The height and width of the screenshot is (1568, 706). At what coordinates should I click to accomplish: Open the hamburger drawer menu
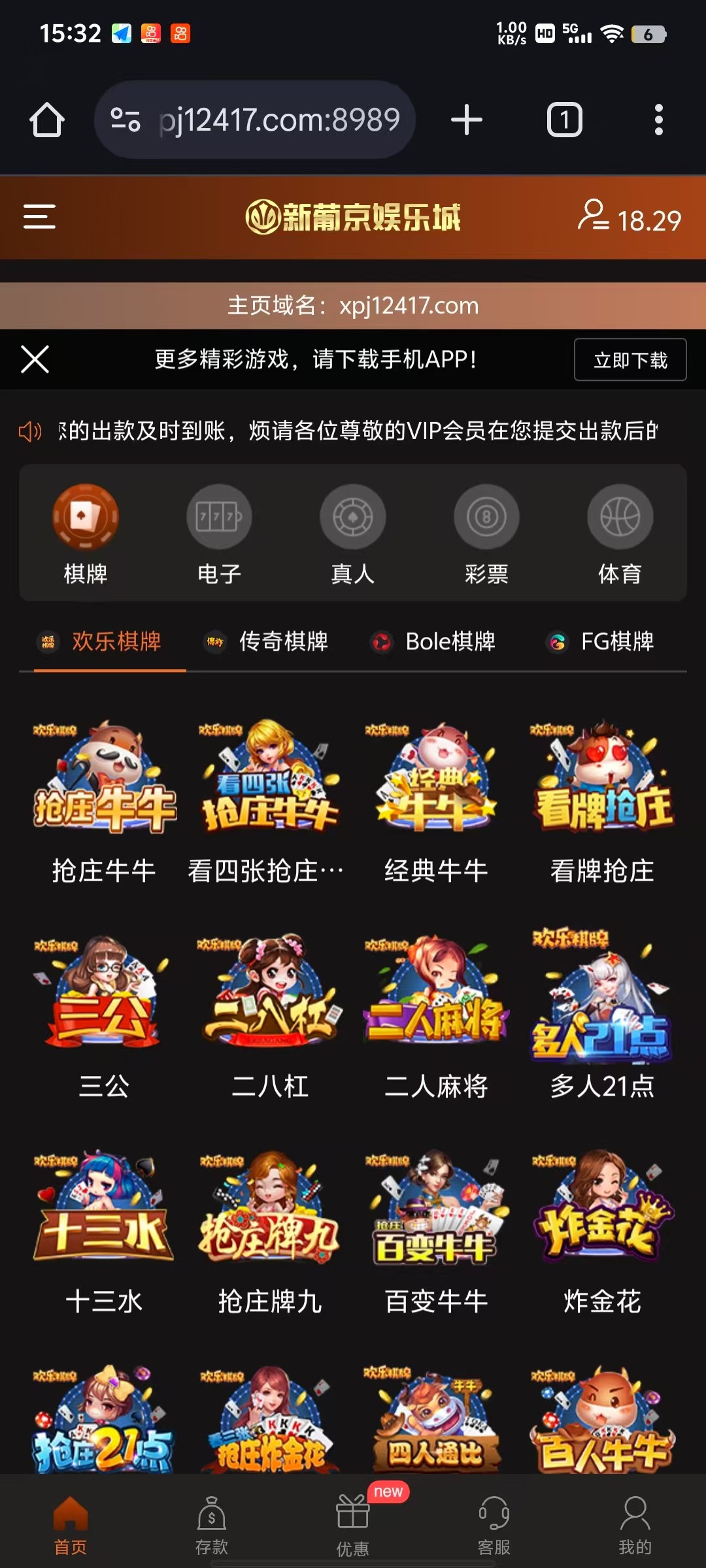click(39, 217)
